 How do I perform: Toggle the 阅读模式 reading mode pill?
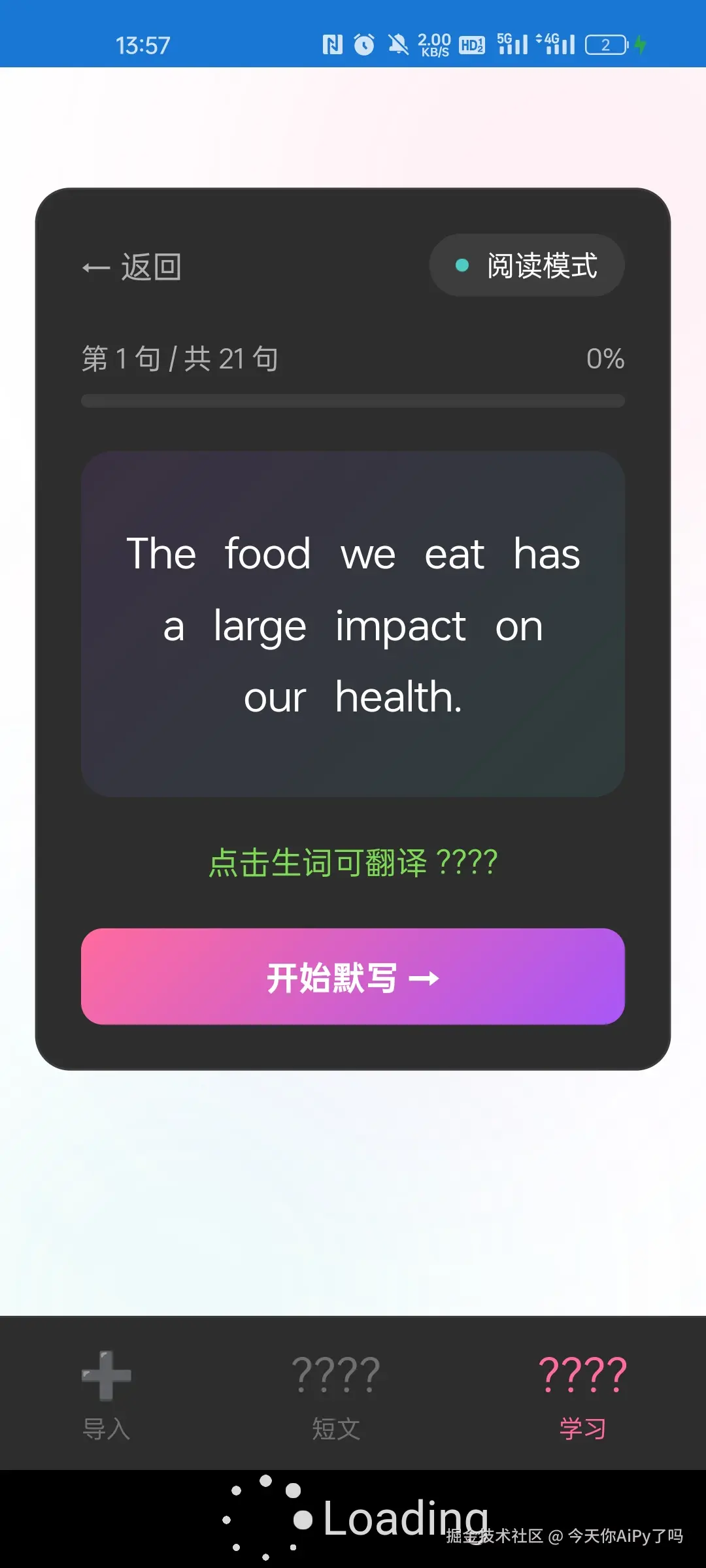[x=527, y=265]
